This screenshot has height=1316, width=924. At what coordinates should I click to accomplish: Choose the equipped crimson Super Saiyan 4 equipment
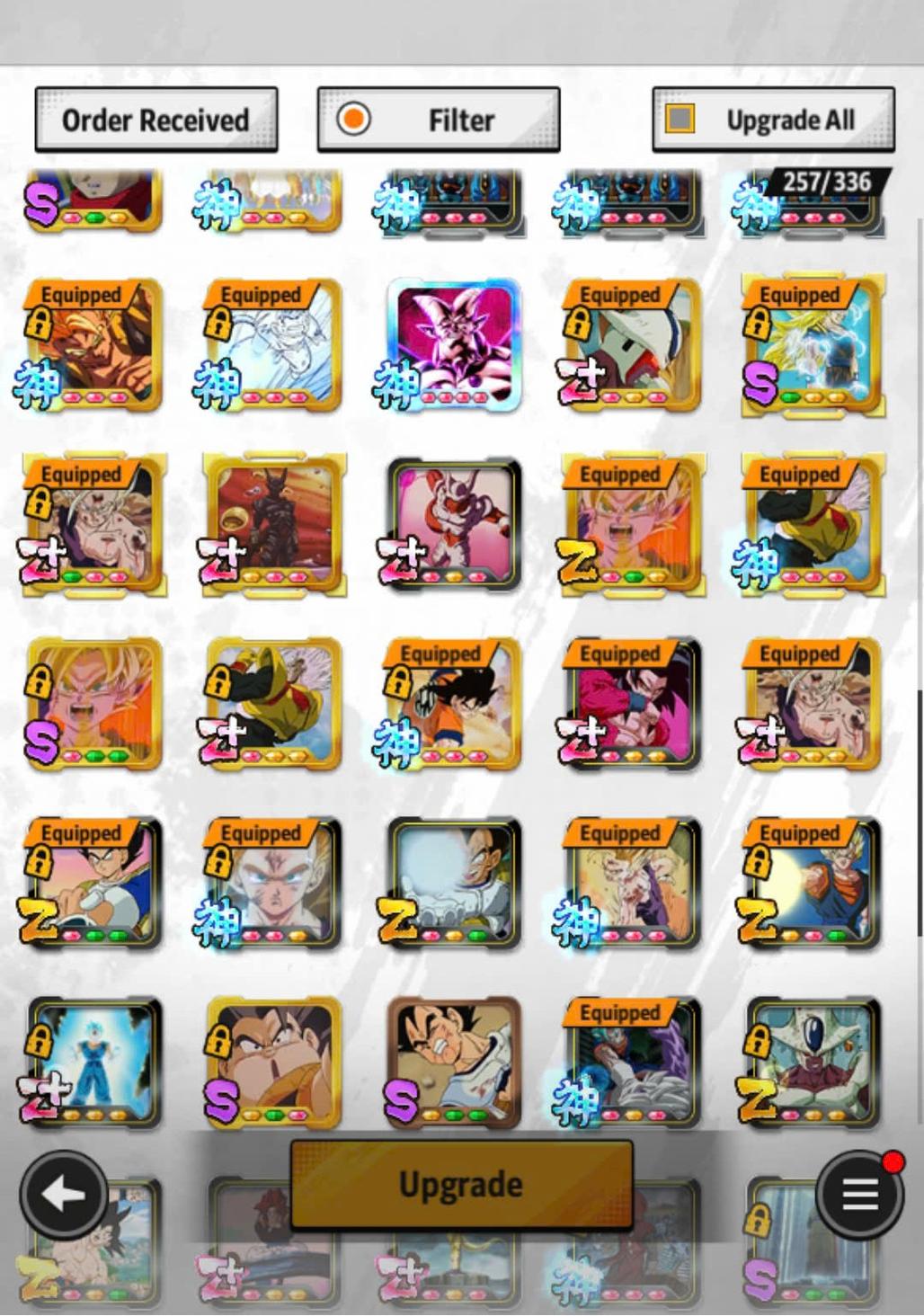pyautogui.click(x=633, y=704)
